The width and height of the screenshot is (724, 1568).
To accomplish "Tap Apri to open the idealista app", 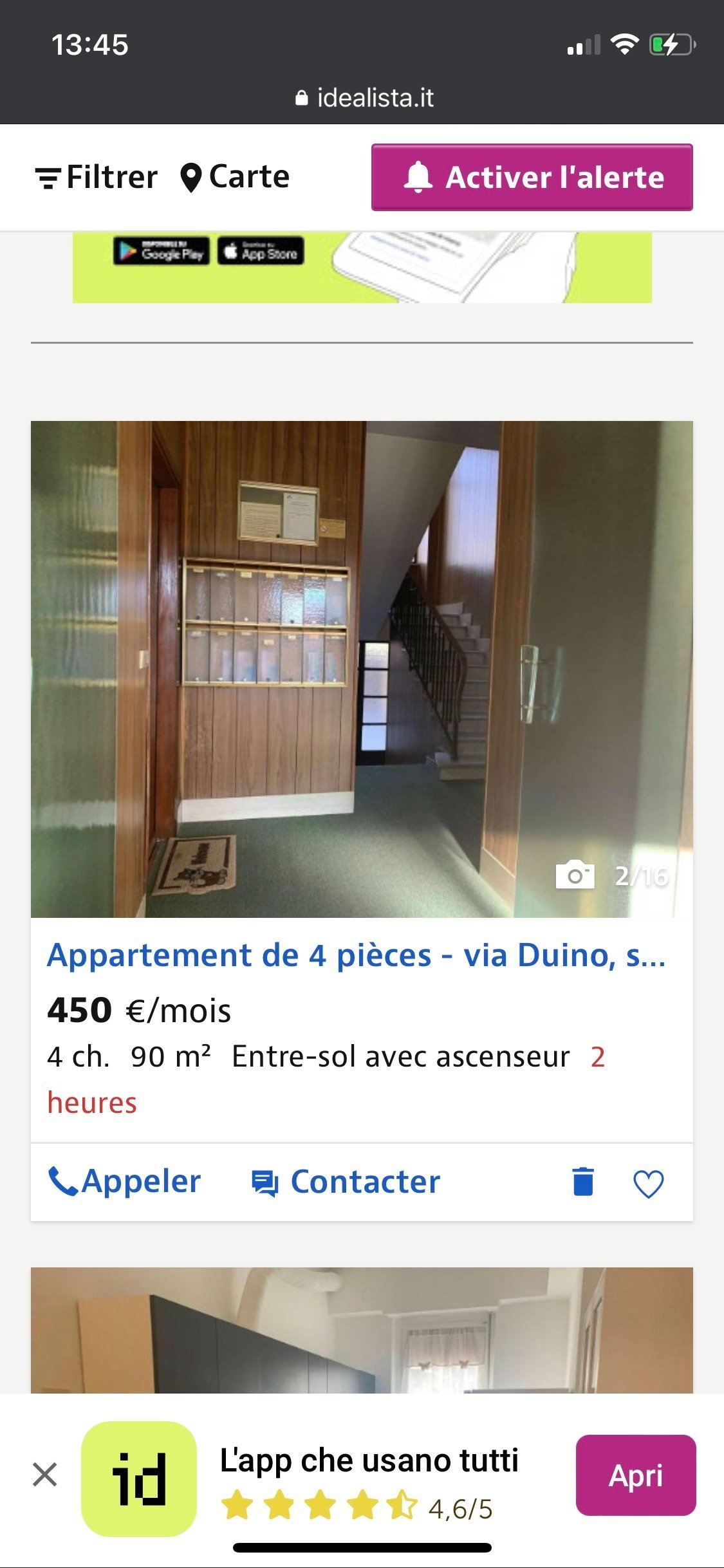I will [635, 1475].
